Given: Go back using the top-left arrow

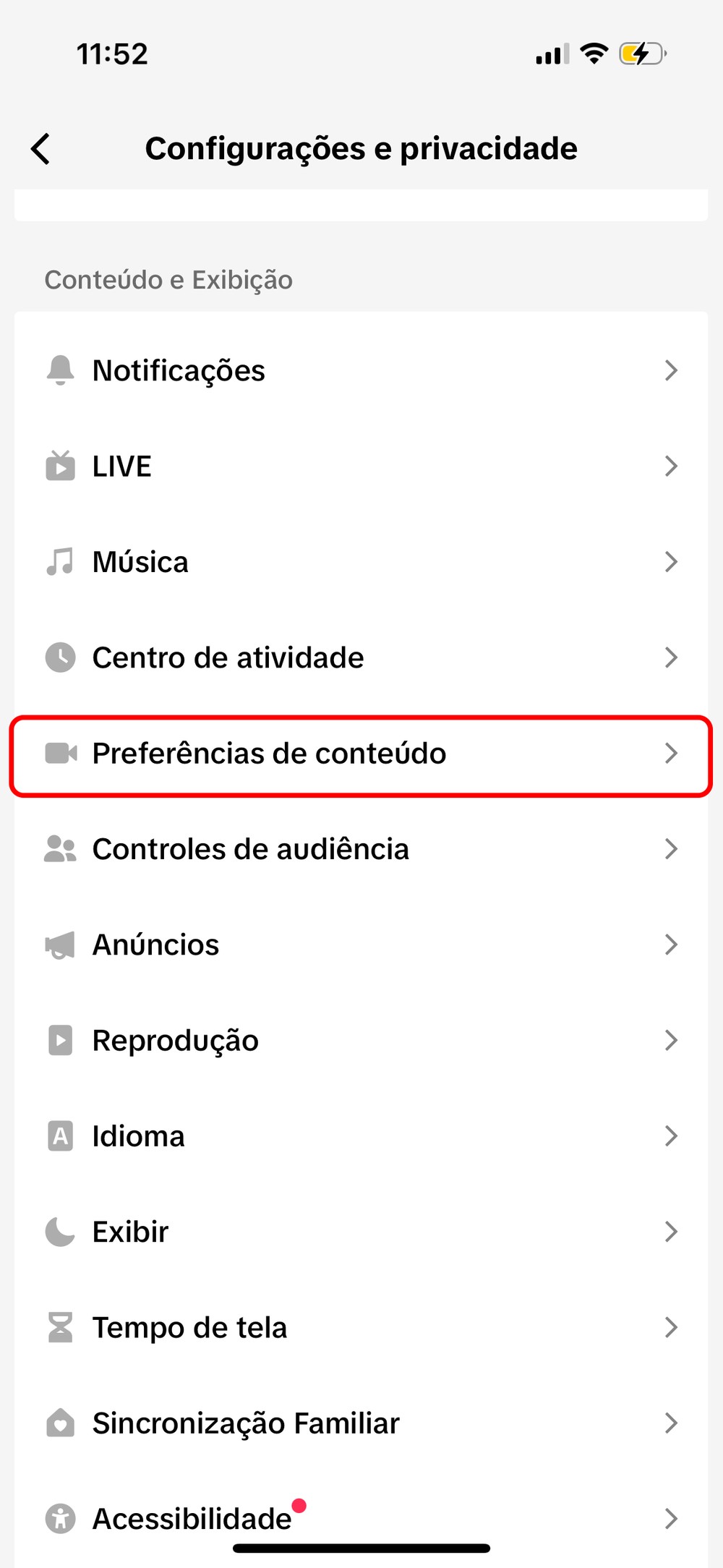Looking at the screenshot, I should click(x=41, y=149).
